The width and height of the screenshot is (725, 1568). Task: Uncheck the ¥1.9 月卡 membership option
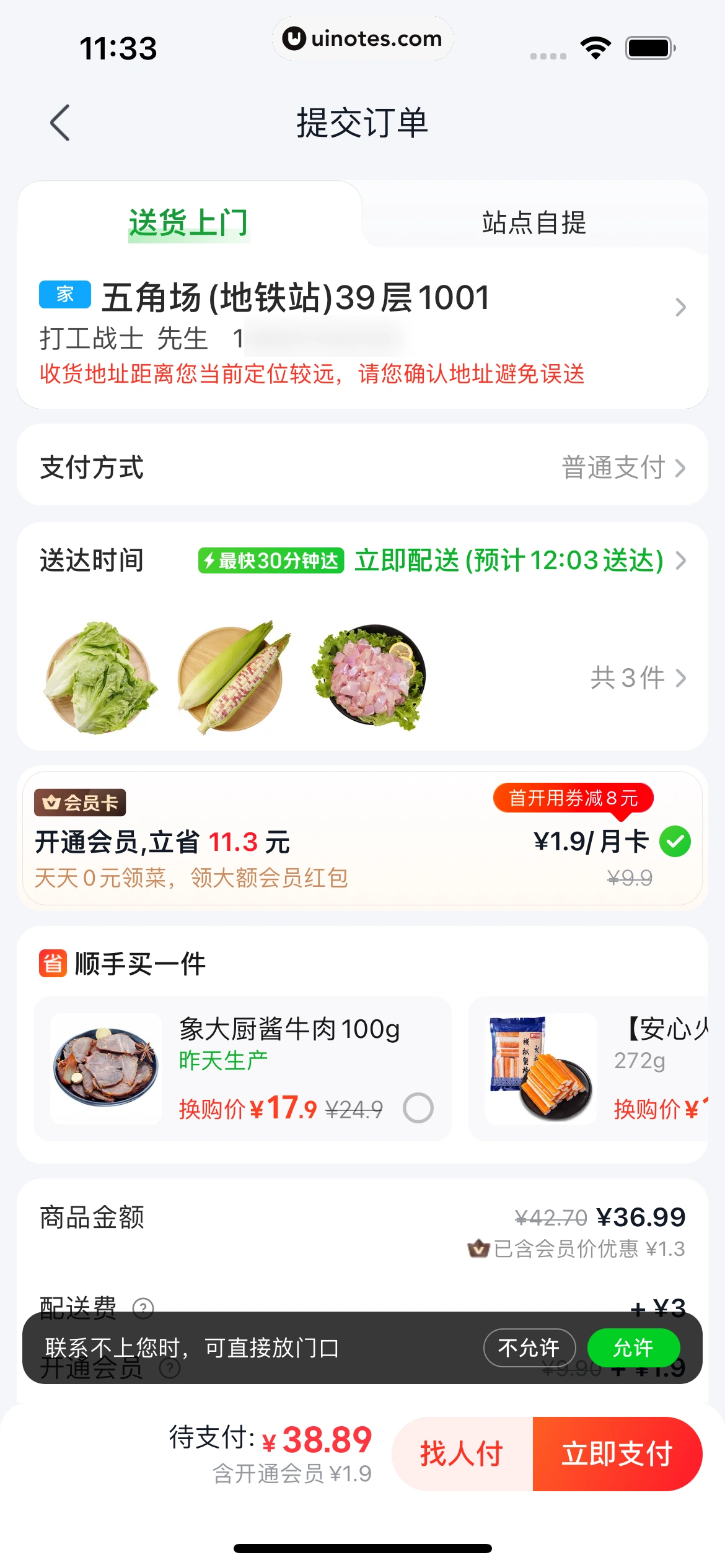pyautogui.click(x=675, y=842)
